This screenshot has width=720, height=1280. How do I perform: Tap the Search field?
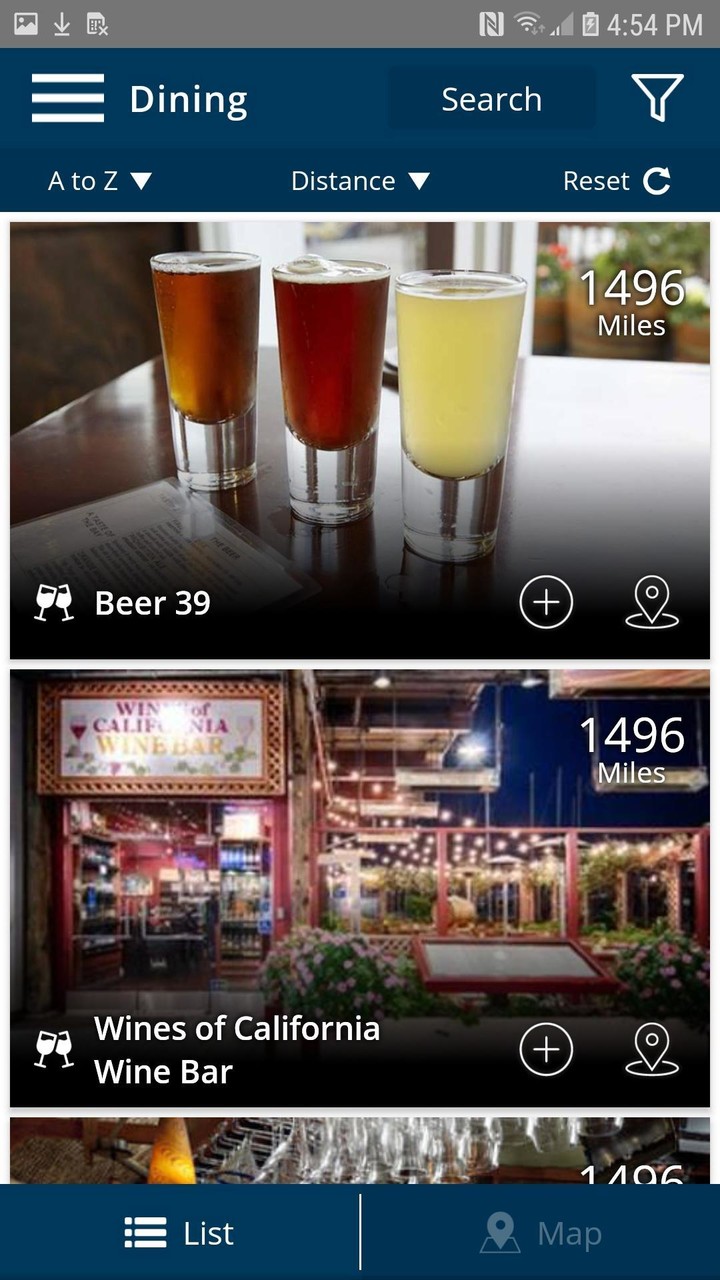(491, 99)
